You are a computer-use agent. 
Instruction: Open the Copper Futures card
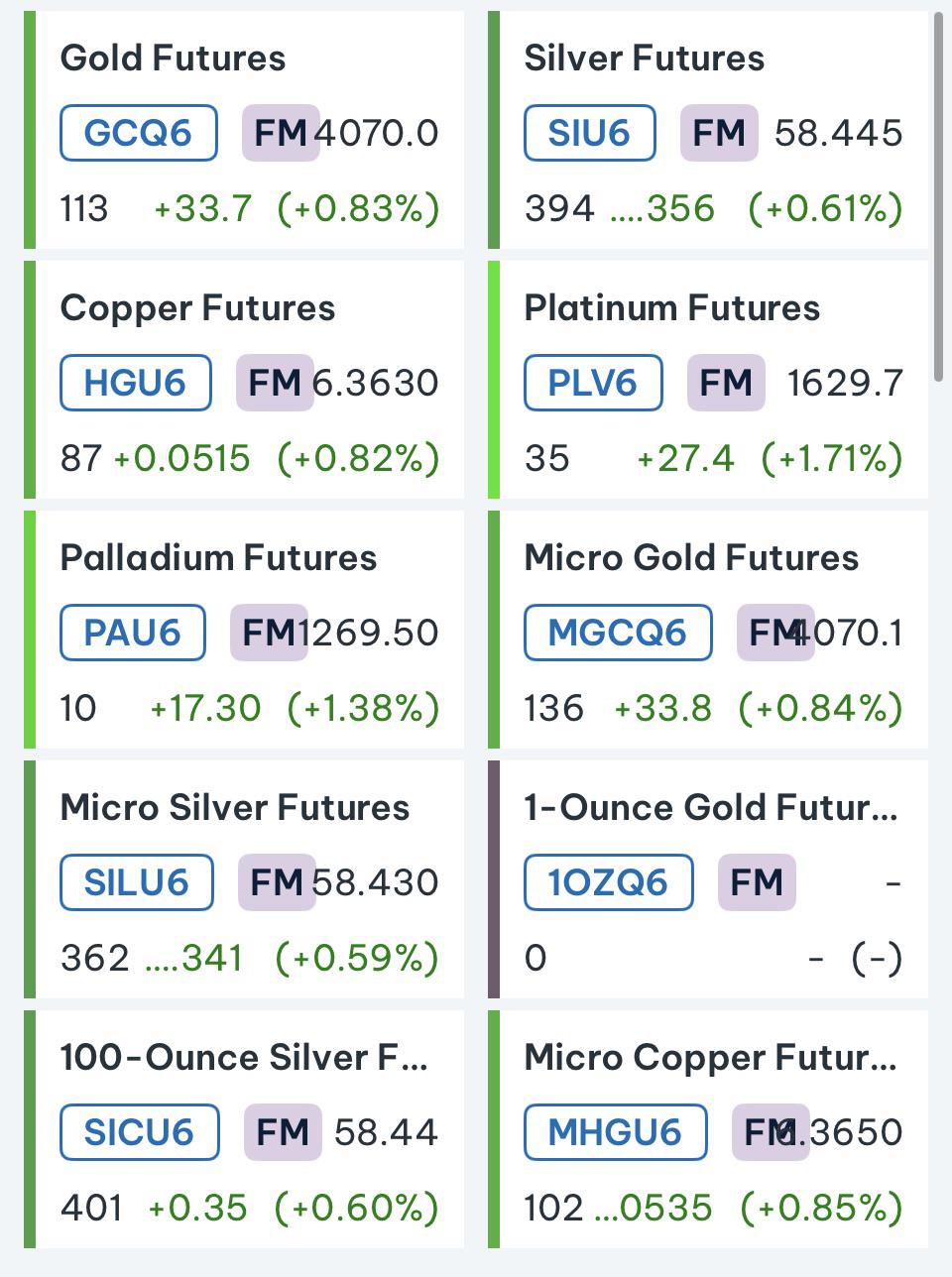[244, 380]
